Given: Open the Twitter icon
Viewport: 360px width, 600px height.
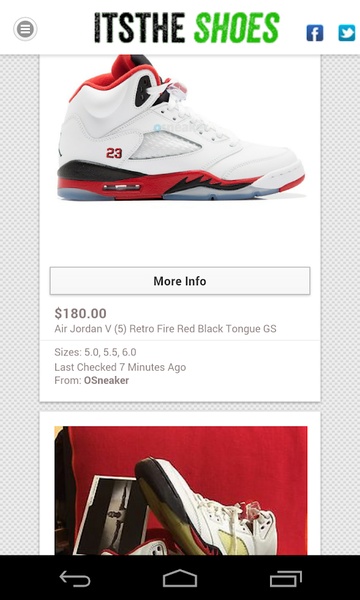Looking at the screenshot, I should [x=347, y=33].
